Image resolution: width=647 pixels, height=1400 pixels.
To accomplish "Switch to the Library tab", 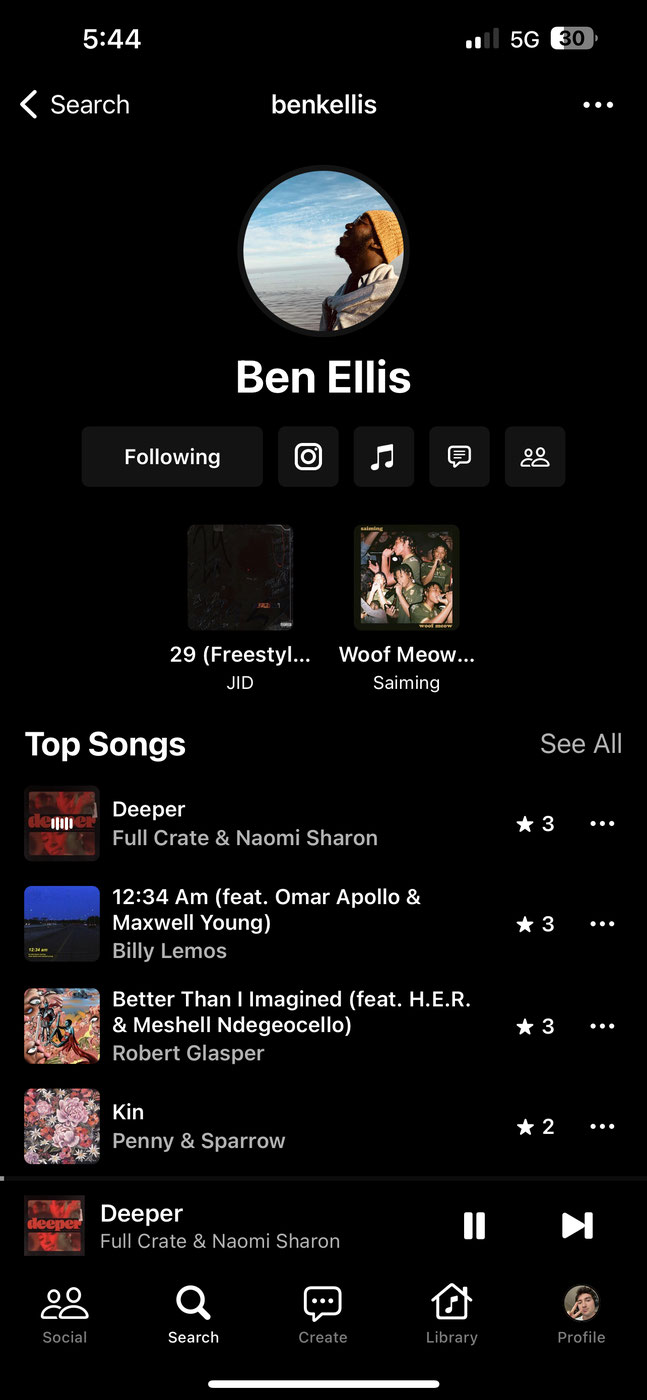I will [451, 1315].
